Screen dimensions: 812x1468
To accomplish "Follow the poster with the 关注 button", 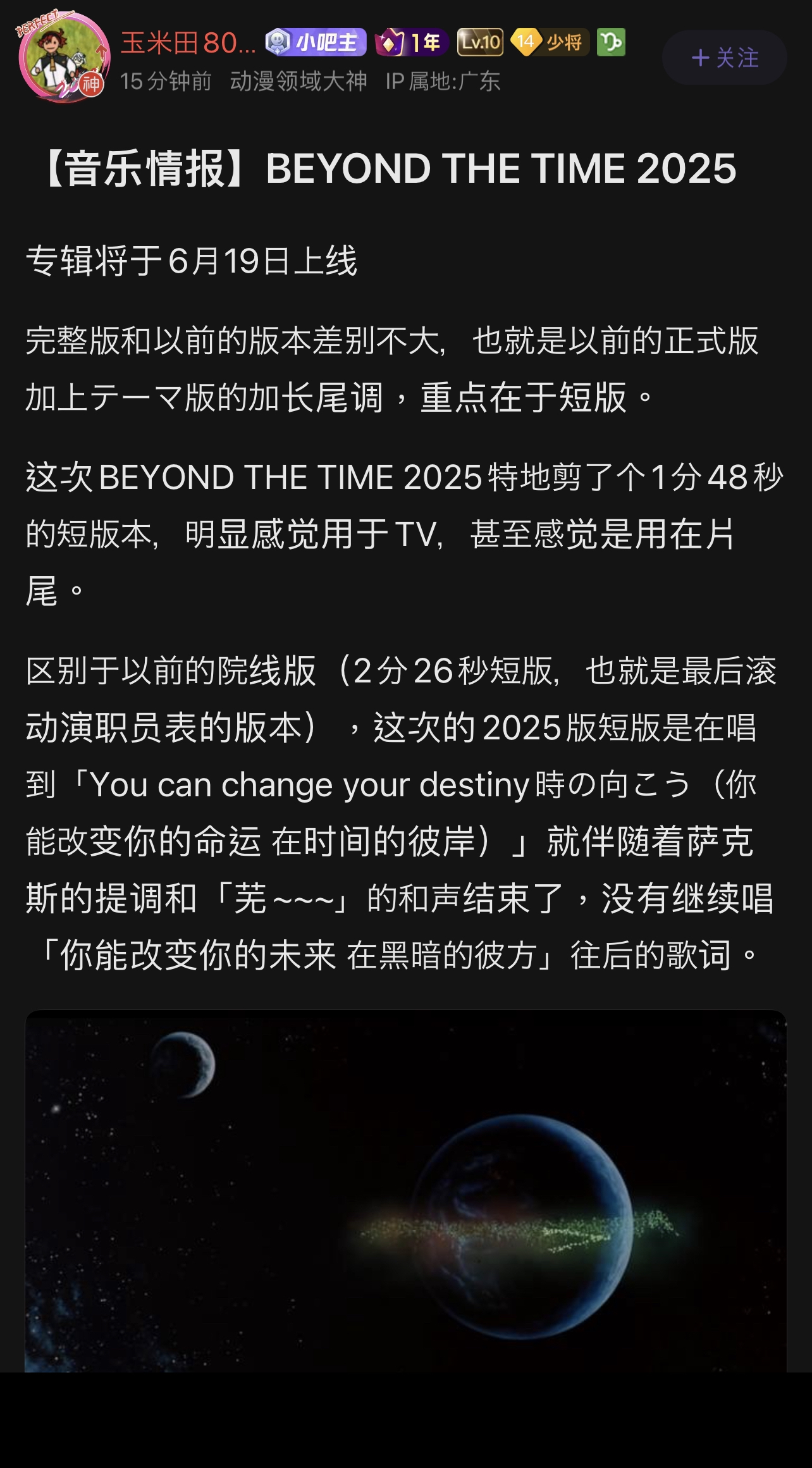I will tap(724, 58).
